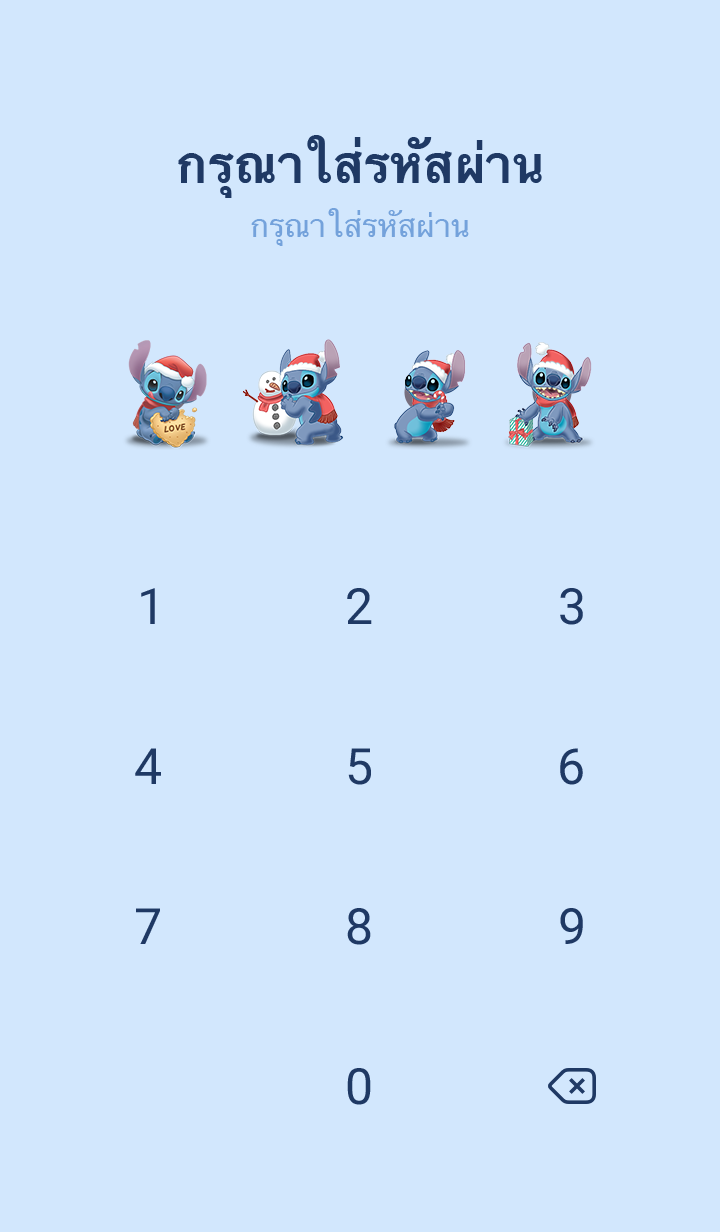Tap the number 6 key
The height and width of the screenshot is (1232, 720).
click(571, 767)
